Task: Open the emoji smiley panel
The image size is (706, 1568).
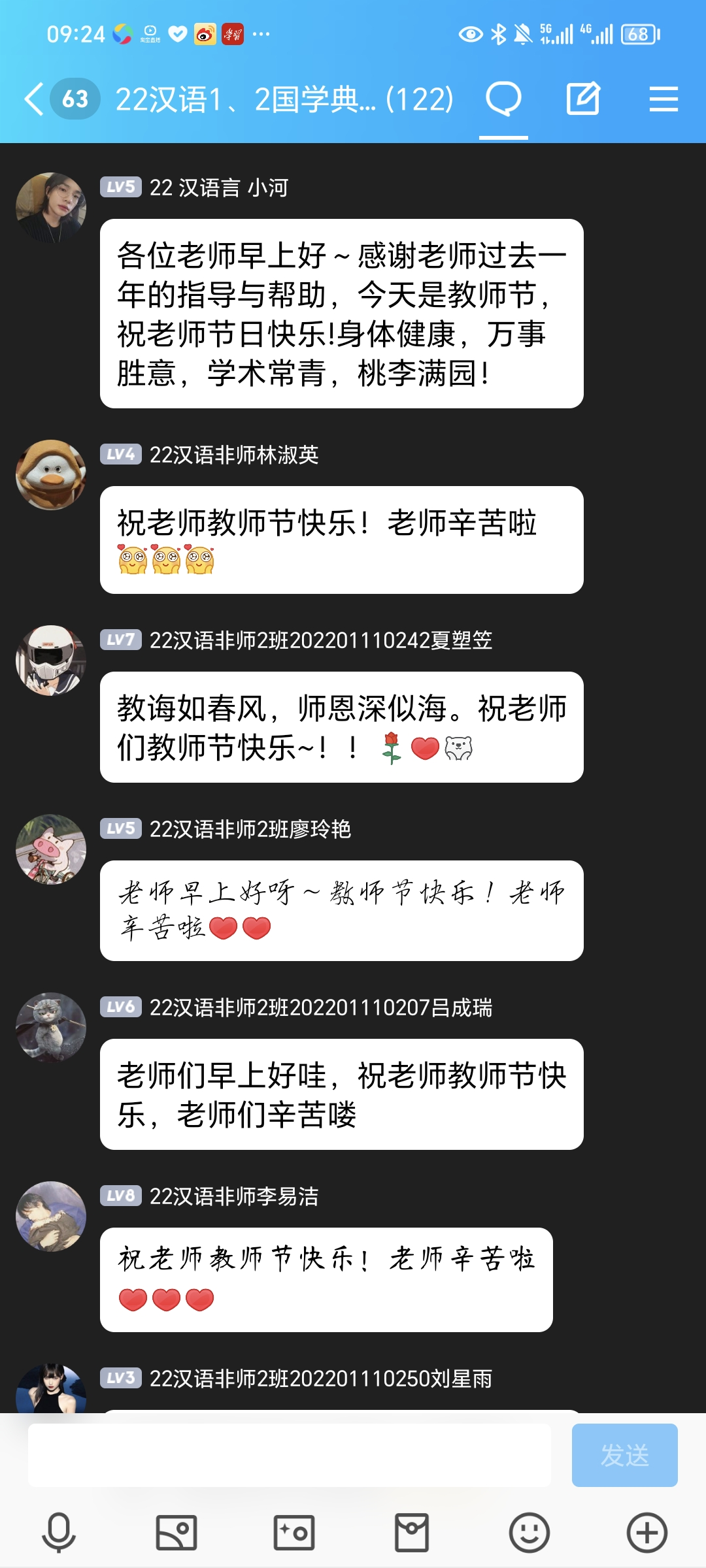Action: click(529, 1532)
